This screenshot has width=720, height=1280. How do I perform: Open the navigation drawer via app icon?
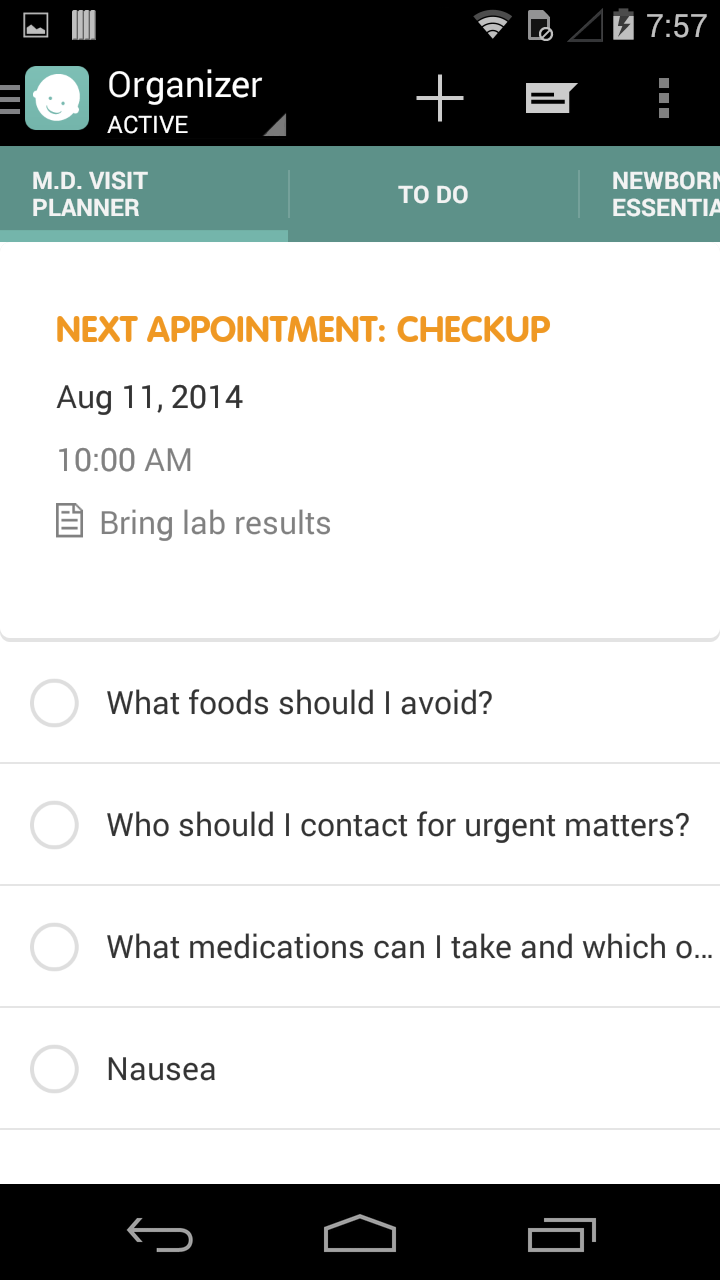click(x=46, y=98)
